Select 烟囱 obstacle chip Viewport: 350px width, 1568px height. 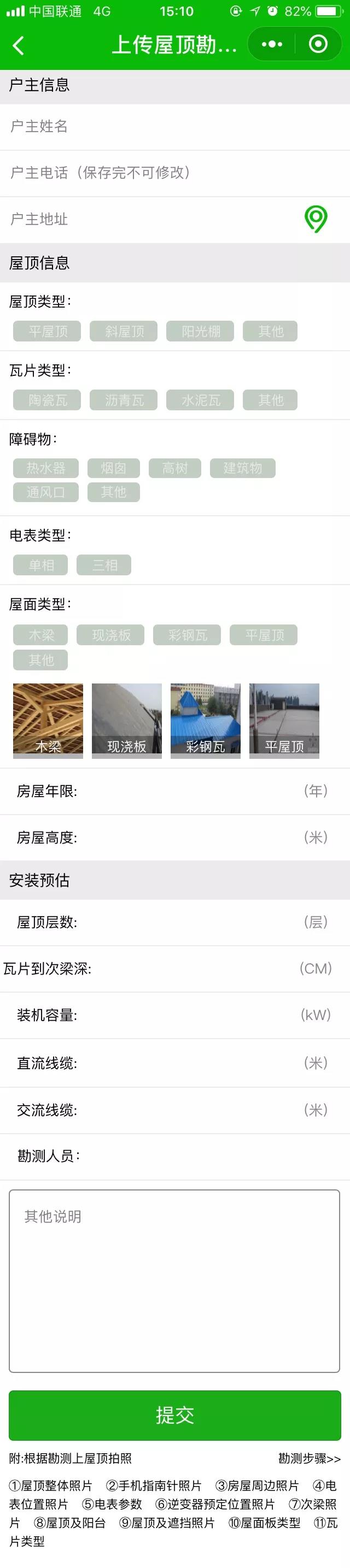point(113,468)
